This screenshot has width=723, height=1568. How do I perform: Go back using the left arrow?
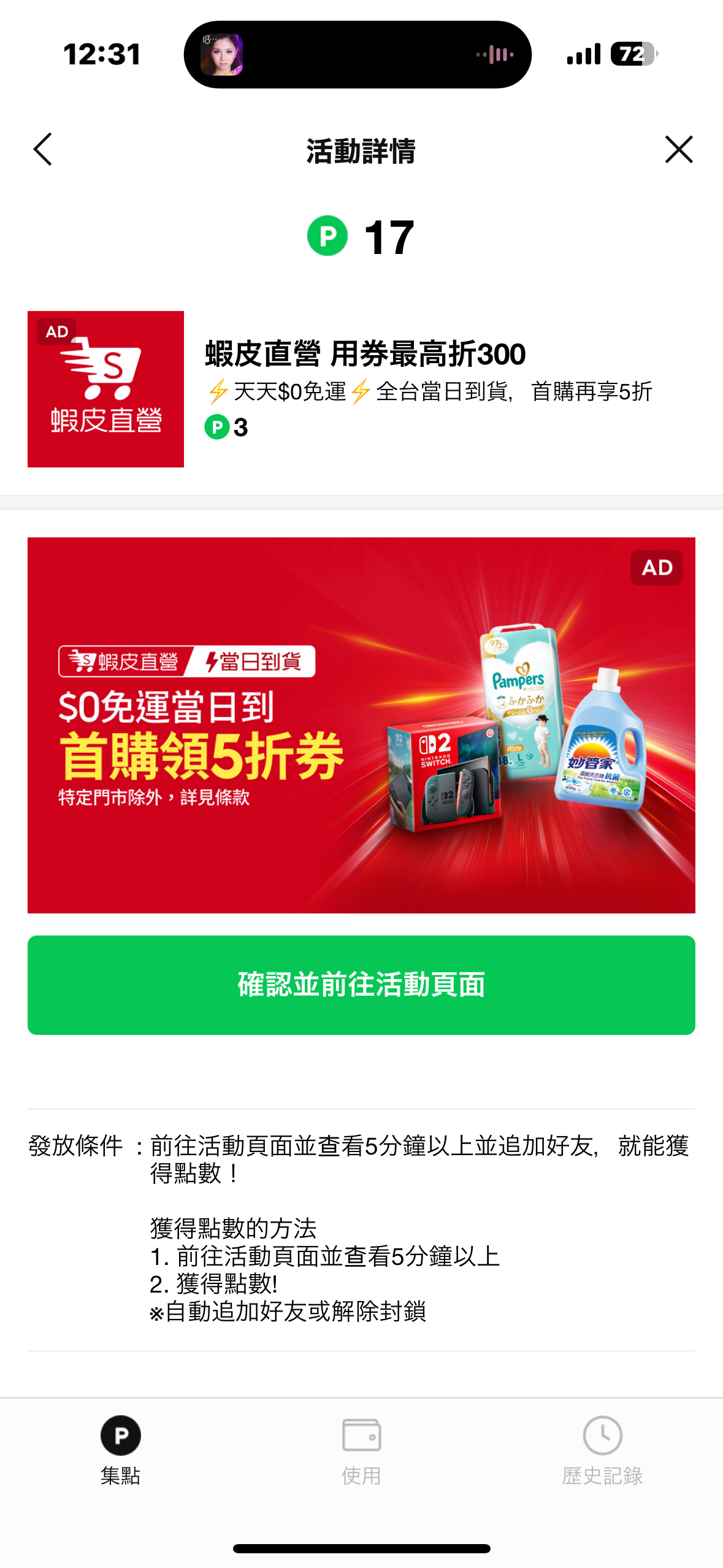click(x=43, y=150)
